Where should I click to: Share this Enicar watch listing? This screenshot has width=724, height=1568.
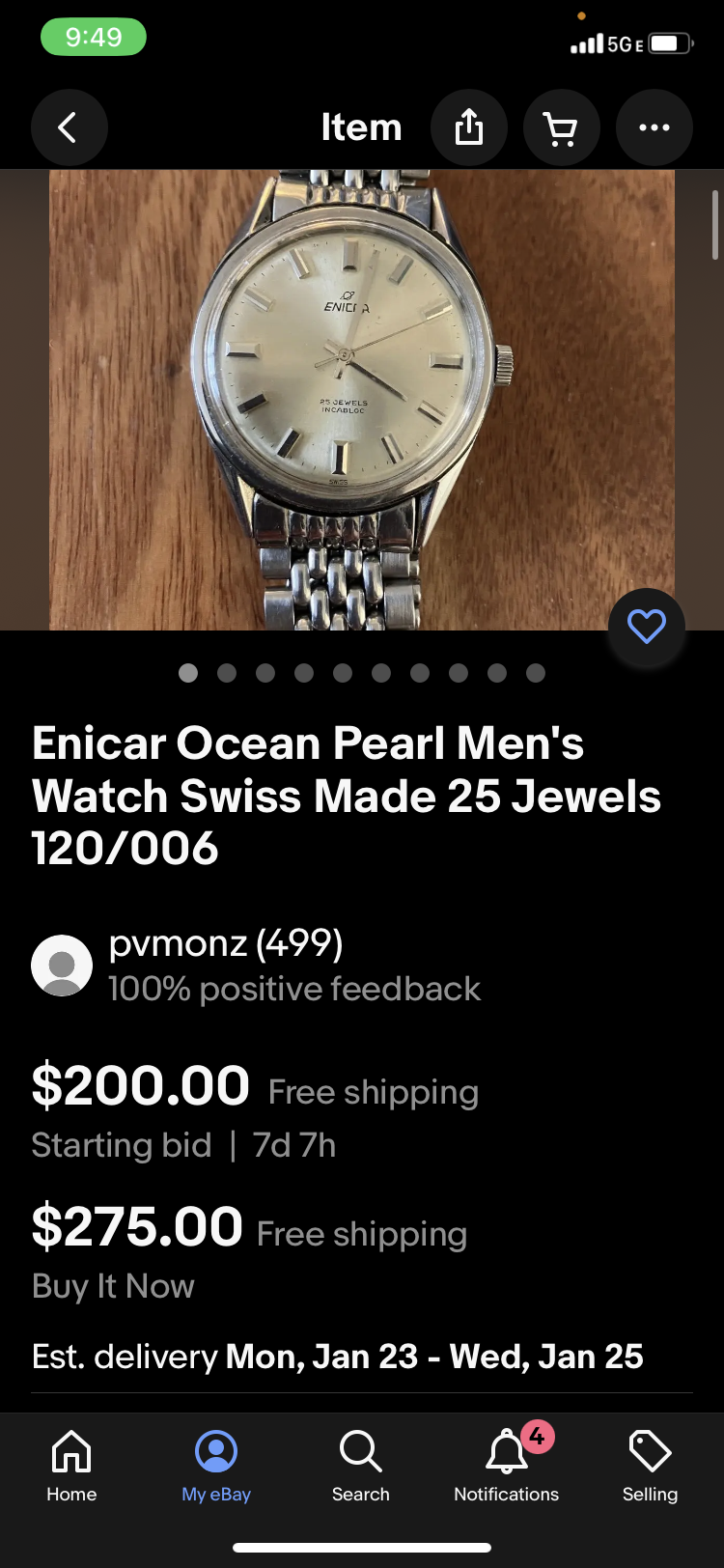tap(468, 127)
